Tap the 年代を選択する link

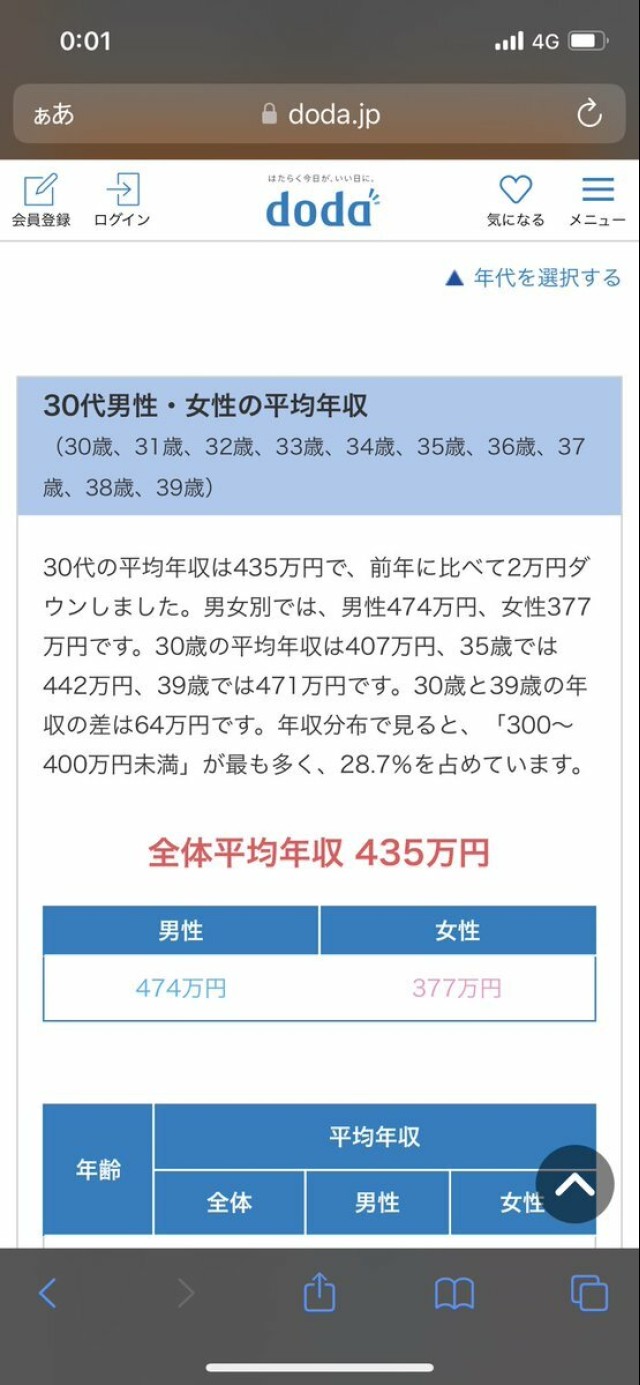(x=533, y=278)
